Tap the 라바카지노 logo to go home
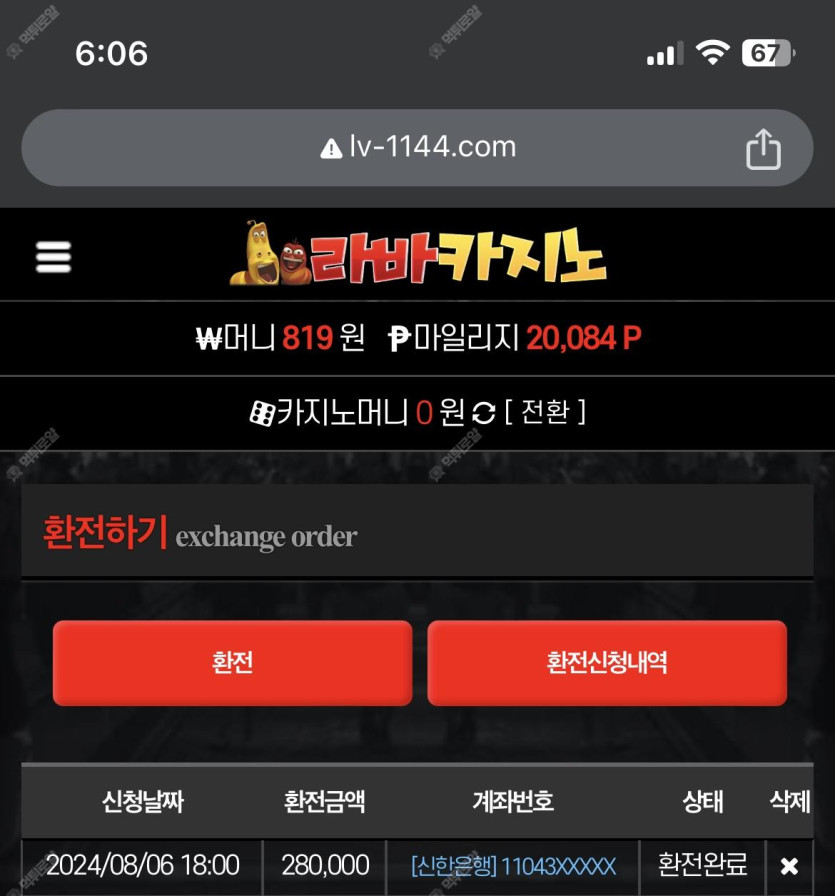 418,254
